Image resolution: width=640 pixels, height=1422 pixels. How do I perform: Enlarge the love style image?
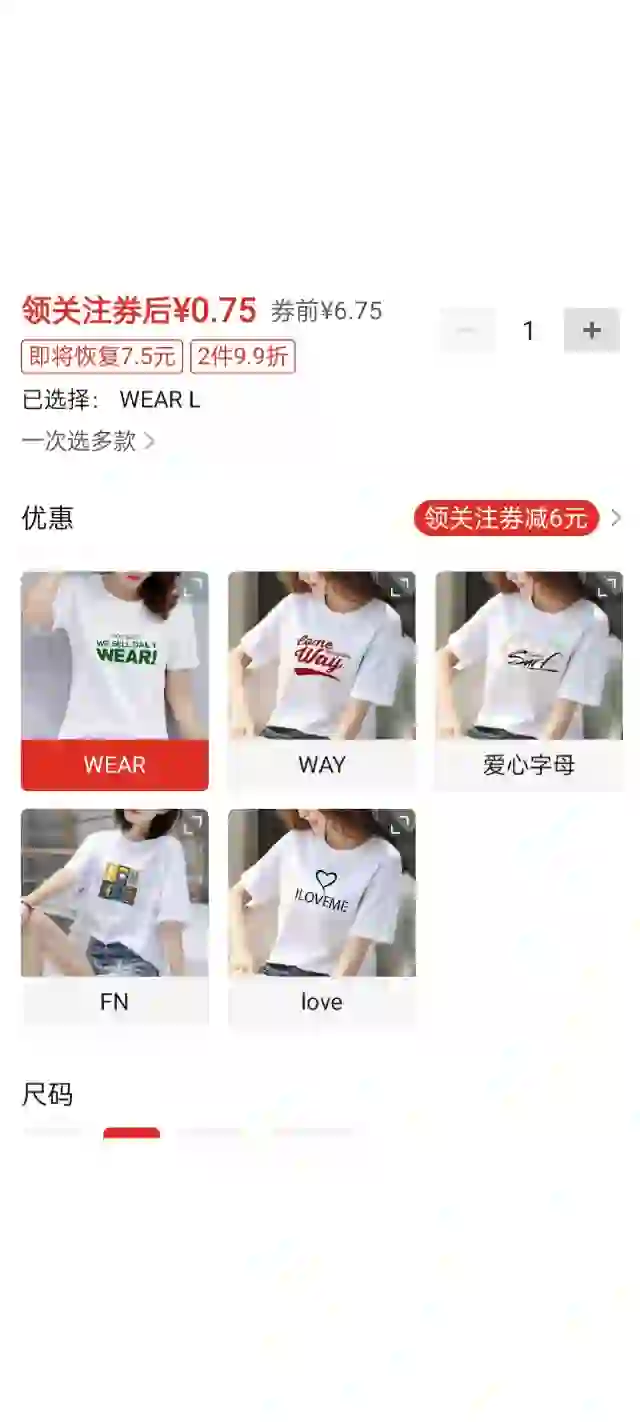coord(400,824)
